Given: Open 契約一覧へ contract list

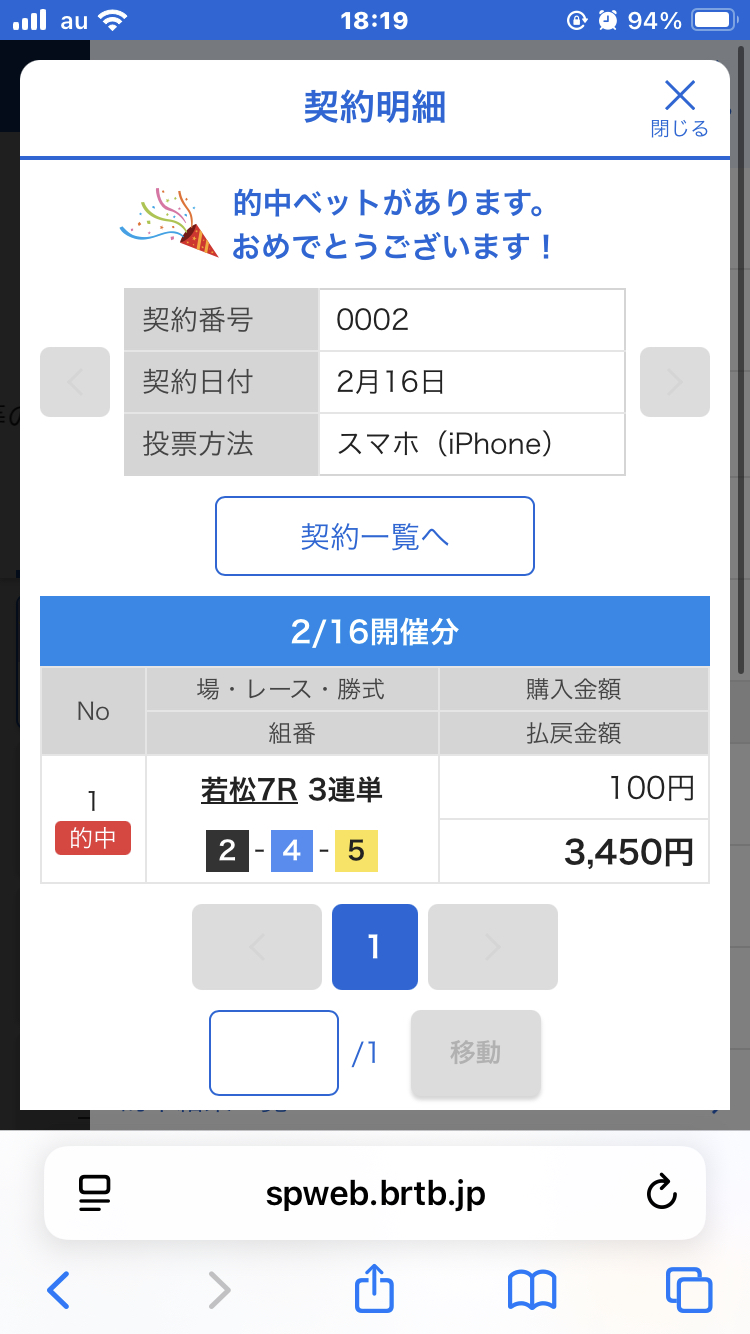Looking at the screenshot, I should (x=375, y=536).
